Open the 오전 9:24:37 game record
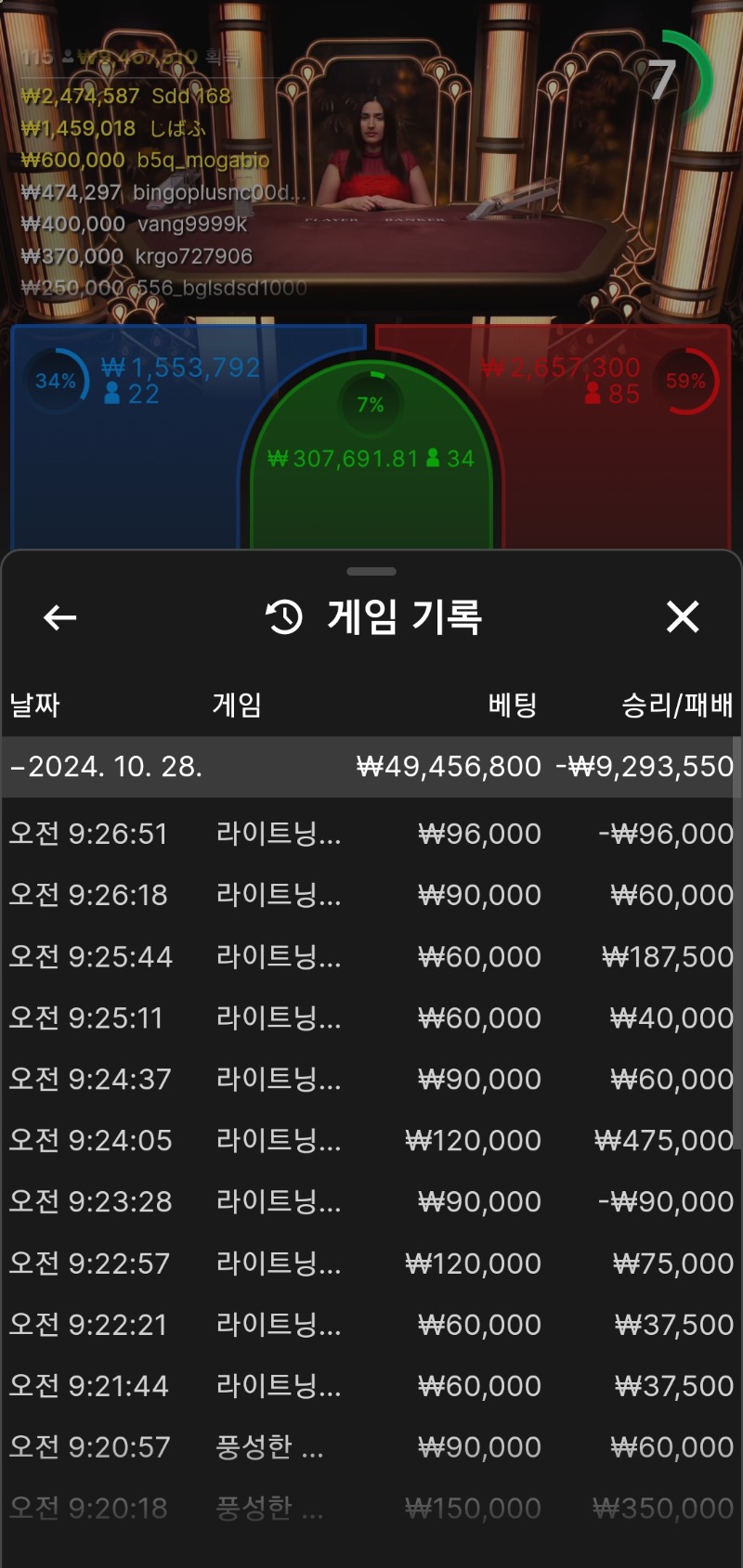Screen dimensions: 743x1568 370,1079
